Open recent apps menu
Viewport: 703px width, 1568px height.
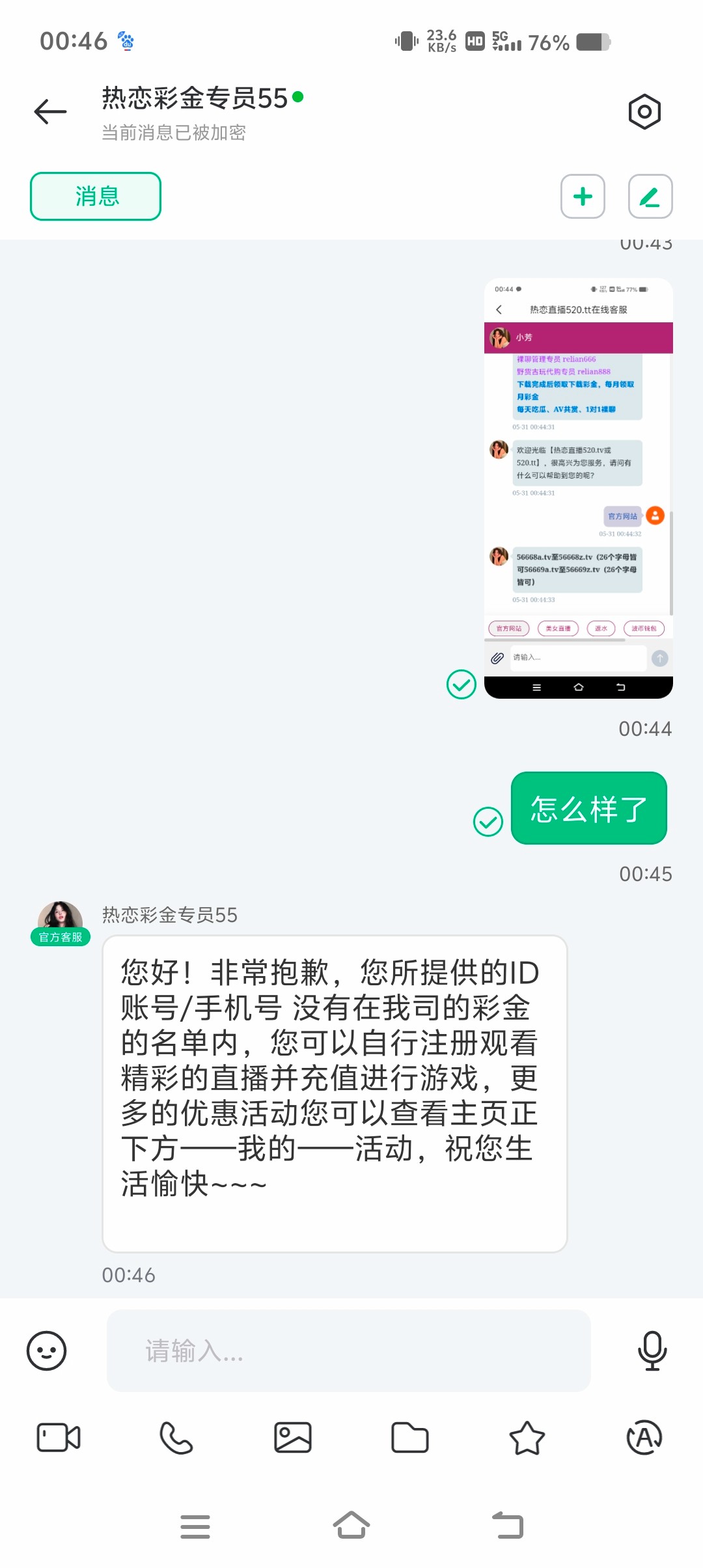click(x=195, y=1526)
